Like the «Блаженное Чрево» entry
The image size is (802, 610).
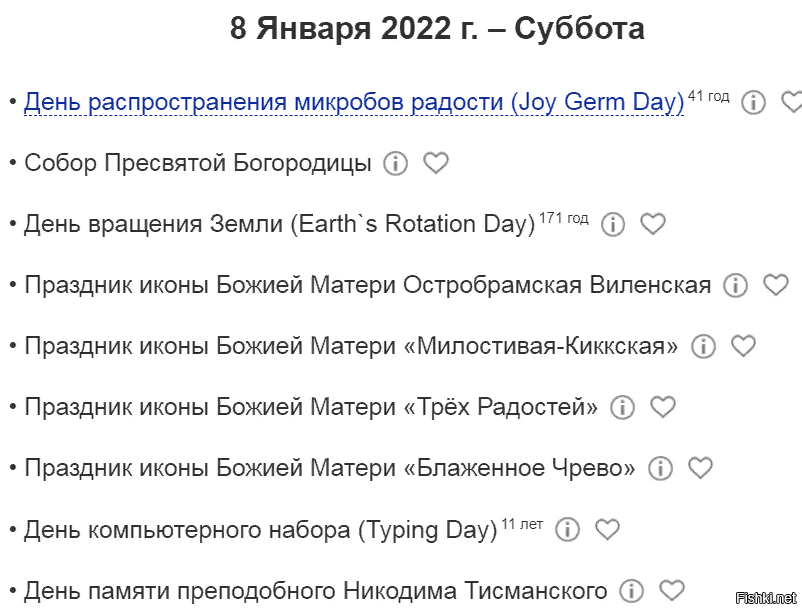coord(700,468)
